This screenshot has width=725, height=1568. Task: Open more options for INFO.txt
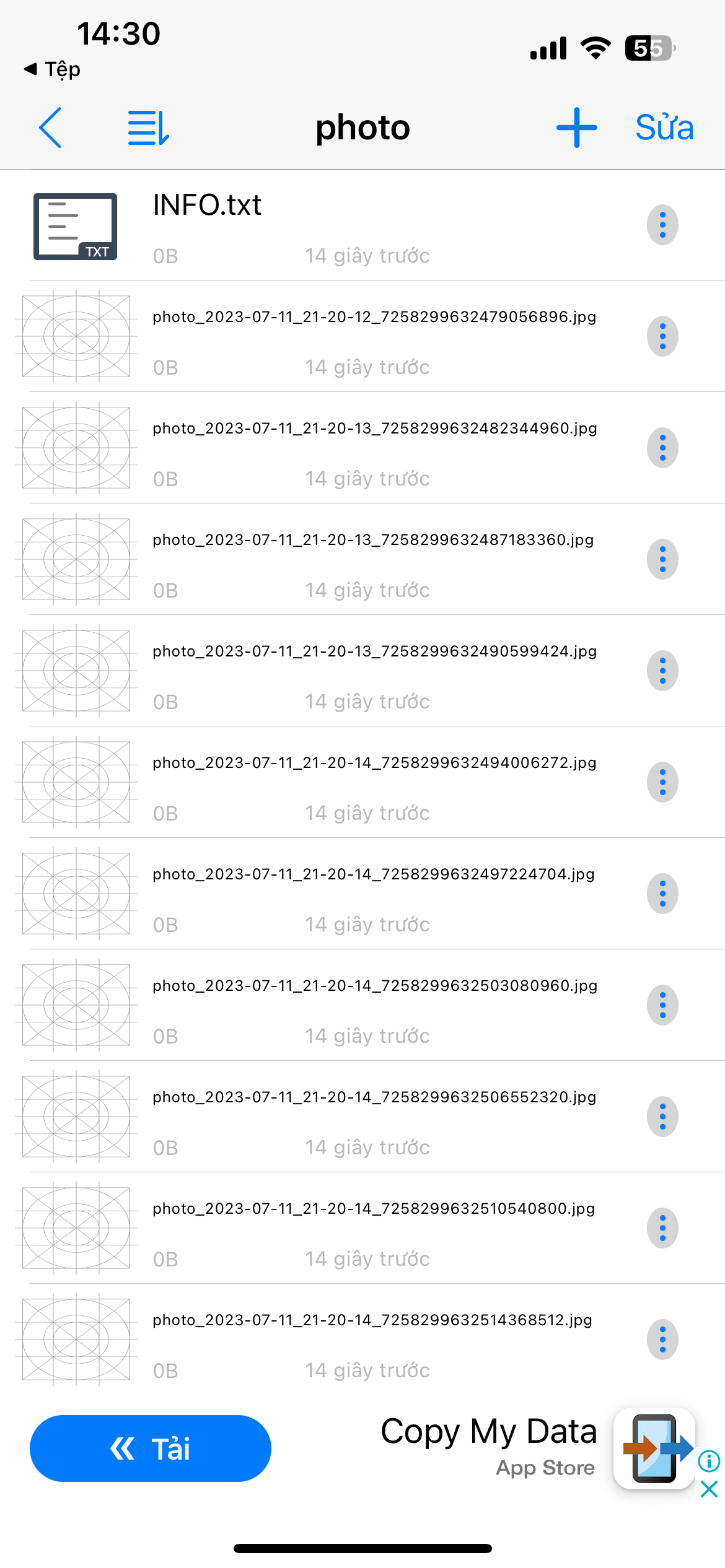(x=662, y=225)
